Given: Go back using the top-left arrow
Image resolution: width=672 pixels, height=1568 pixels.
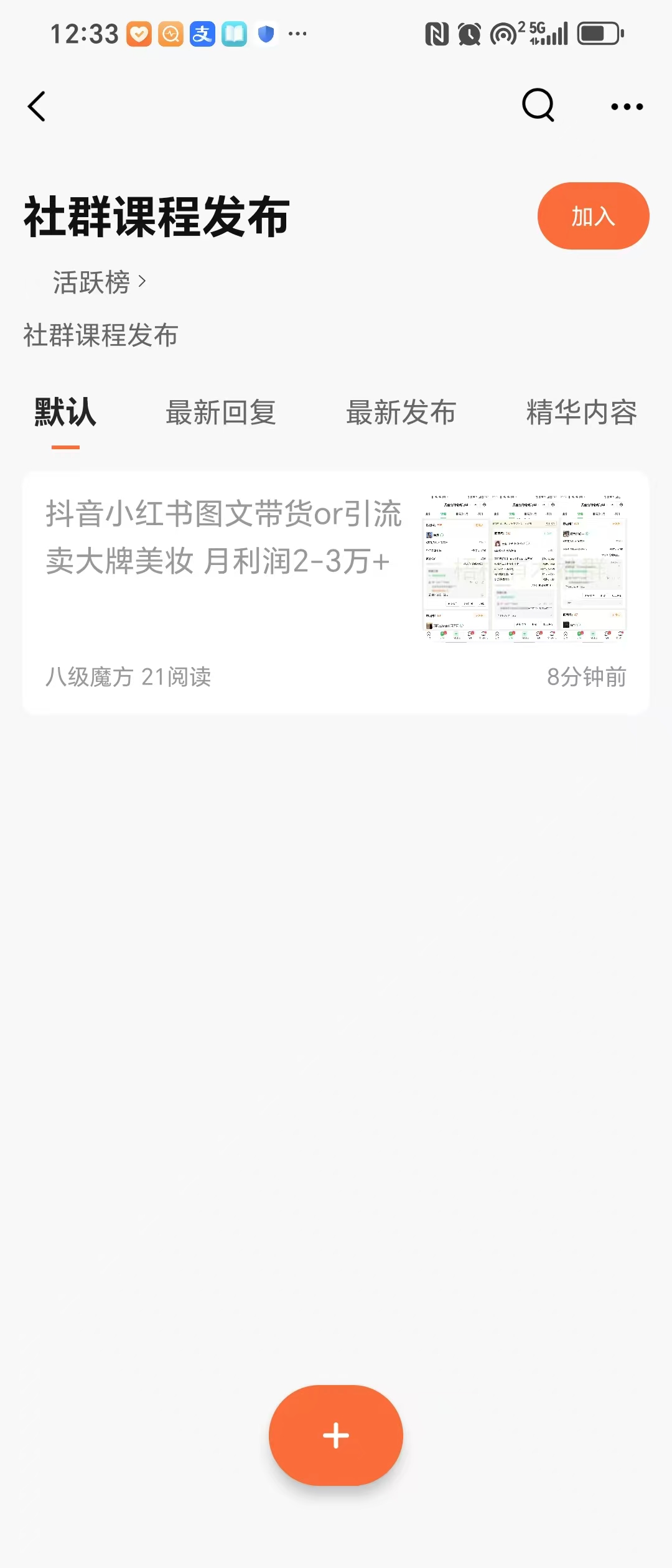Looking at the screenshot, I should pos(37,106).
